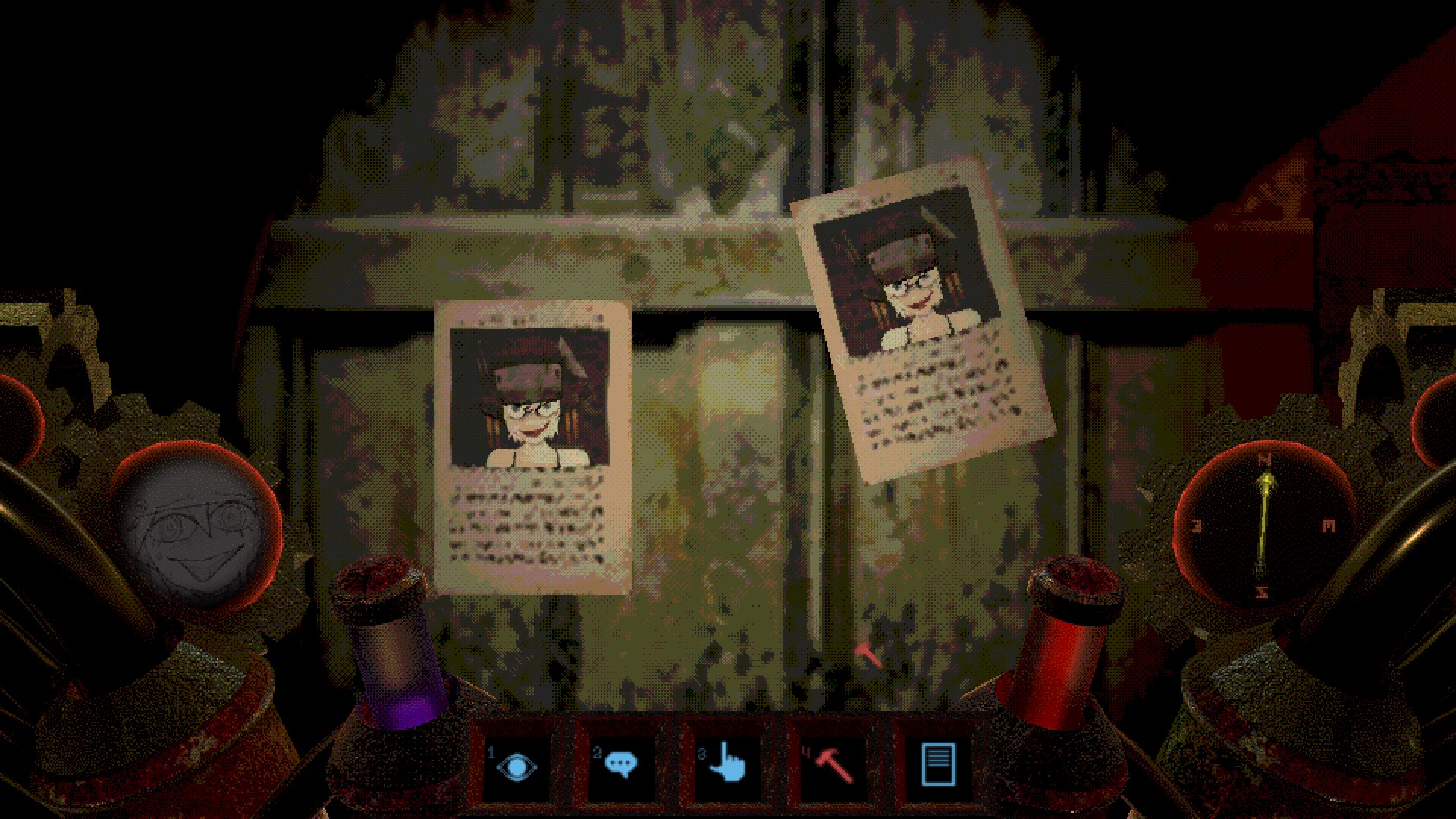Choose the speech bubble talk action
The image size is (1456, 819).
(620, 765)
